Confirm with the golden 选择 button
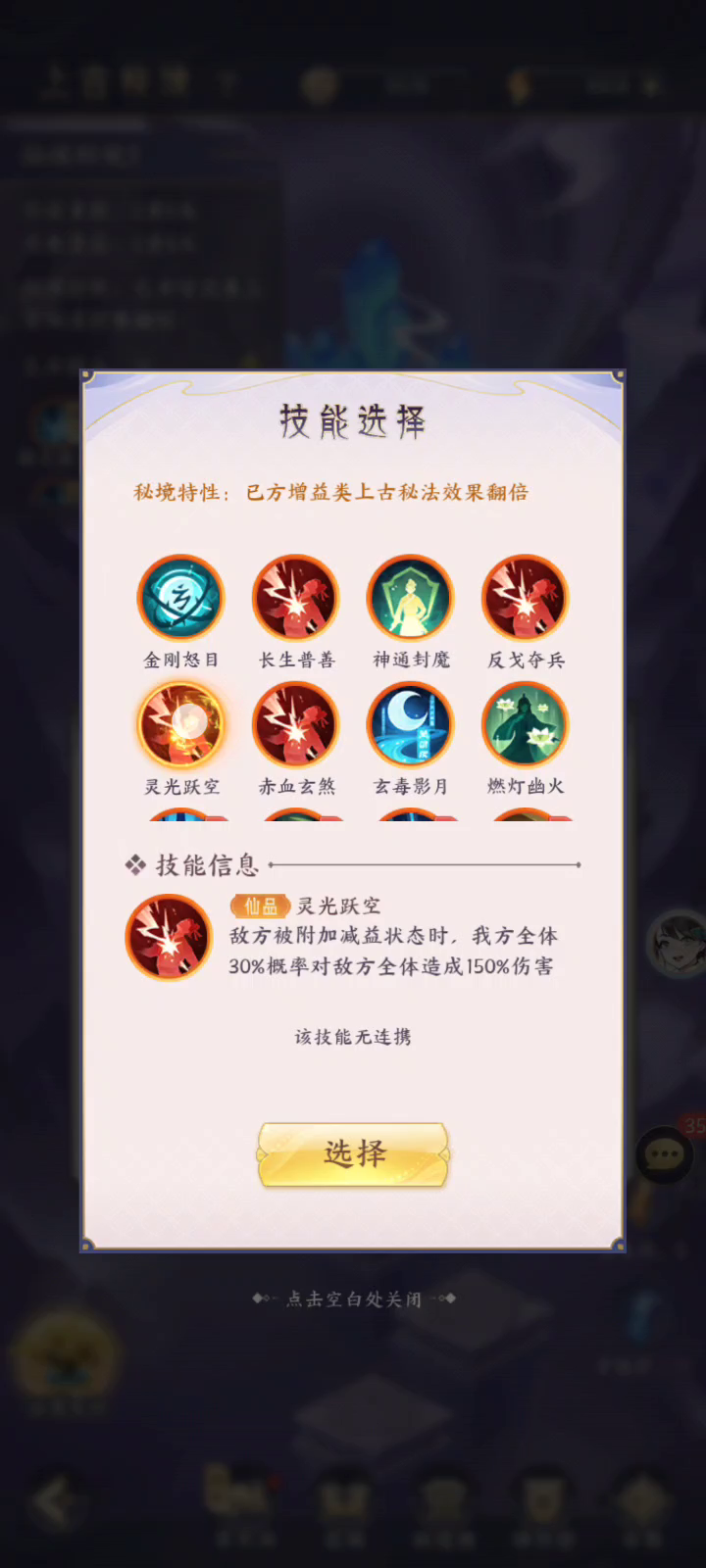 [353, 1154]
